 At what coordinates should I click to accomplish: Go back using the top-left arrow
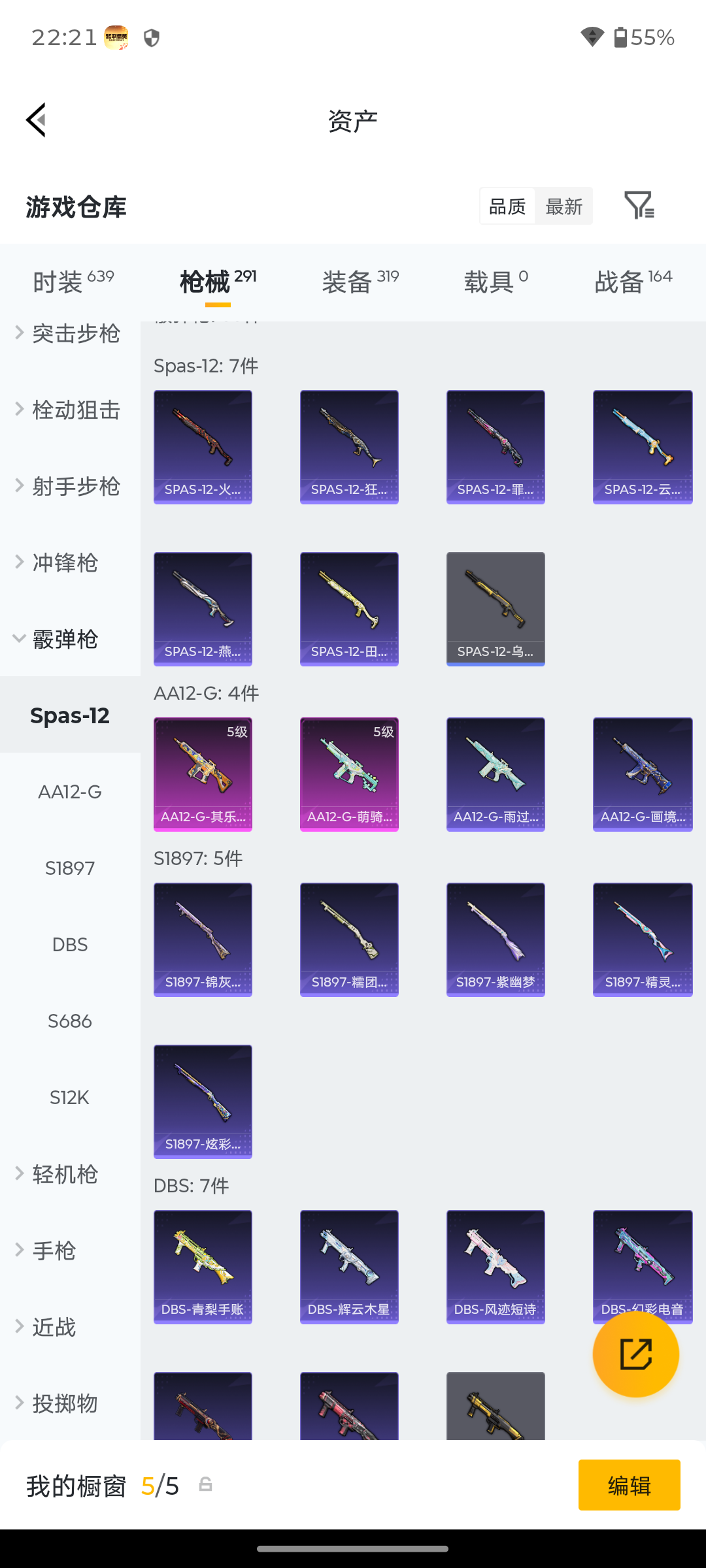point(37,120)
